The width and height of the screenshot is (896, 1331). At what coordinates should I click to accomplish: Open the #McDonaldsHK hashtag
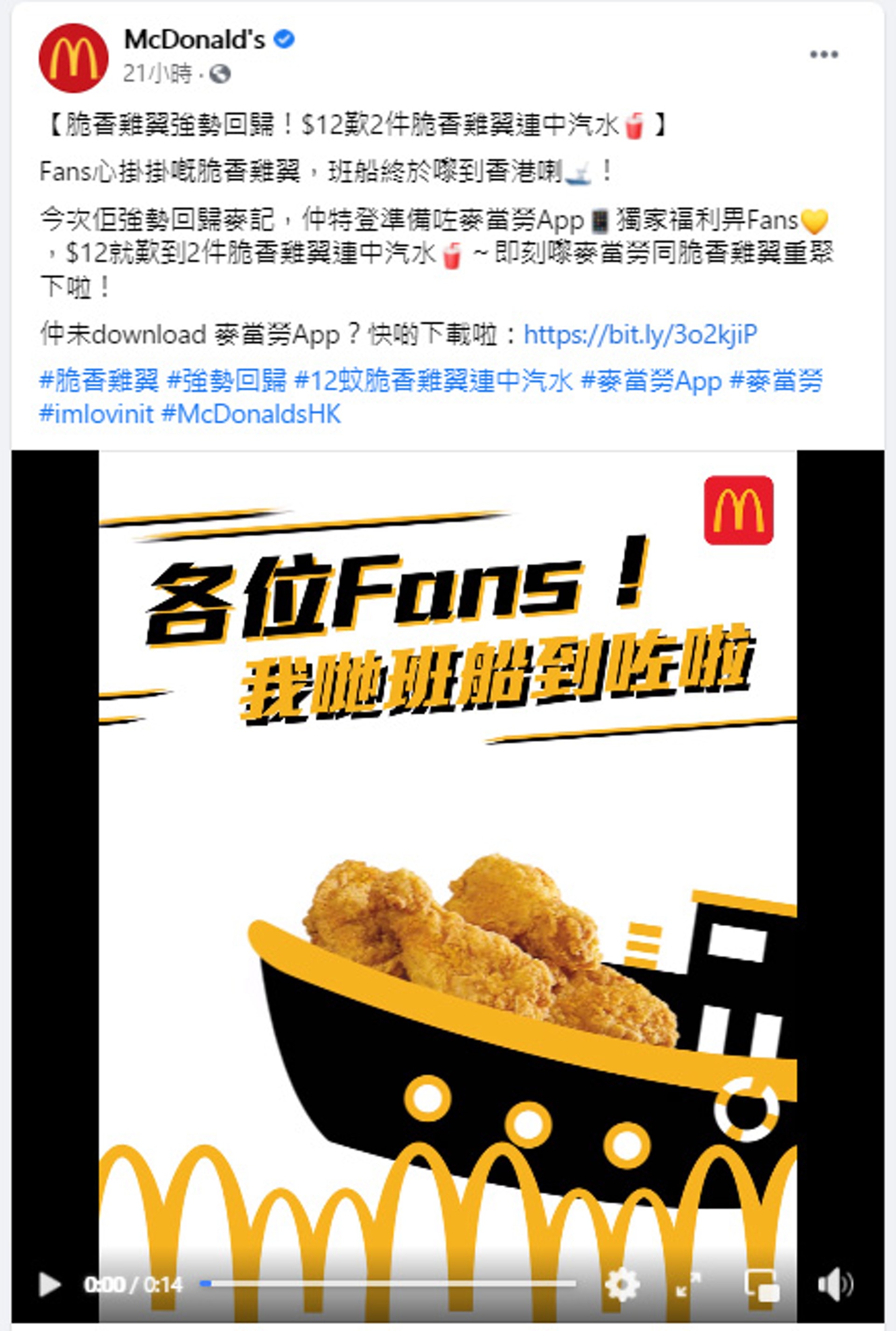[x=252, y=414]
